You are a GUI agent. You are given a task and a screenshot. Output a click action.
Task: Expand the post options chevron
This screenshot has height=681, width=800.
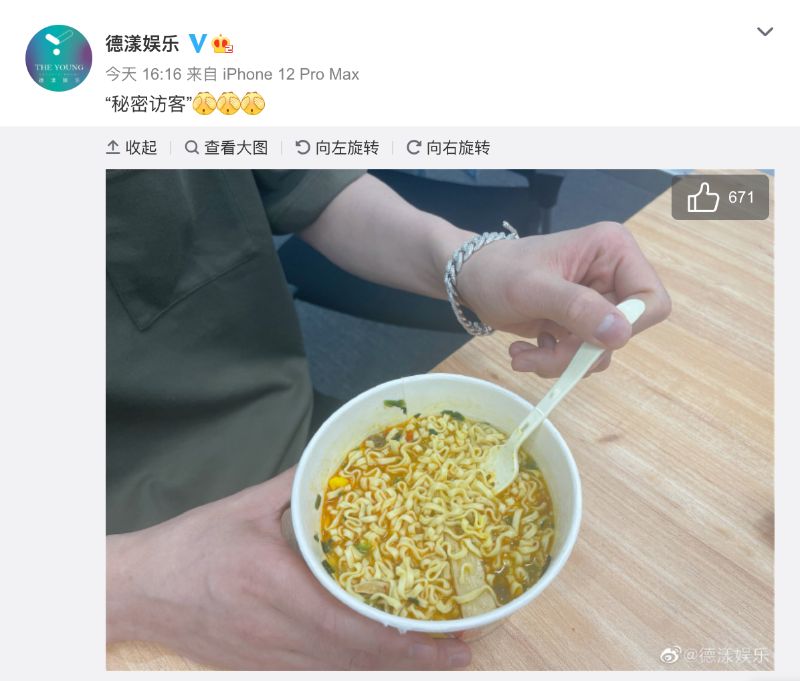point(765,32)
